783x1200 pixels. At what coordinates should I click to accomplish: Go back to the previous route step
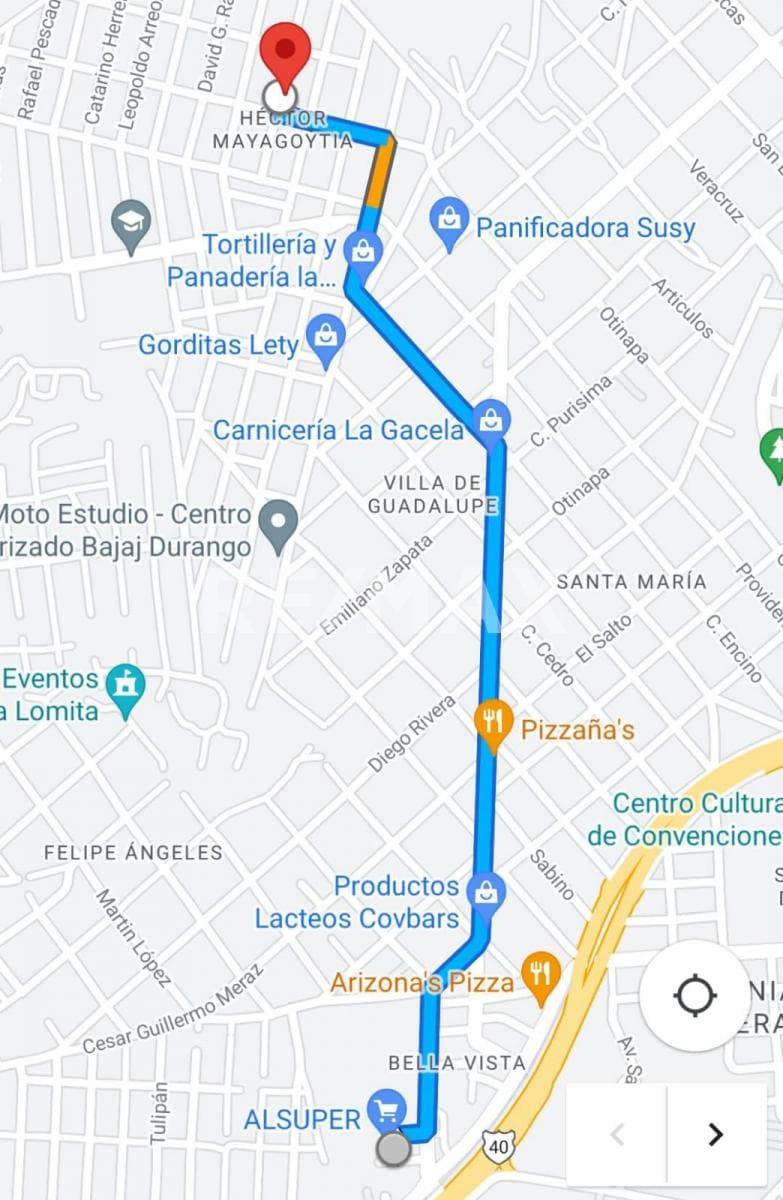coord(618,1134)
